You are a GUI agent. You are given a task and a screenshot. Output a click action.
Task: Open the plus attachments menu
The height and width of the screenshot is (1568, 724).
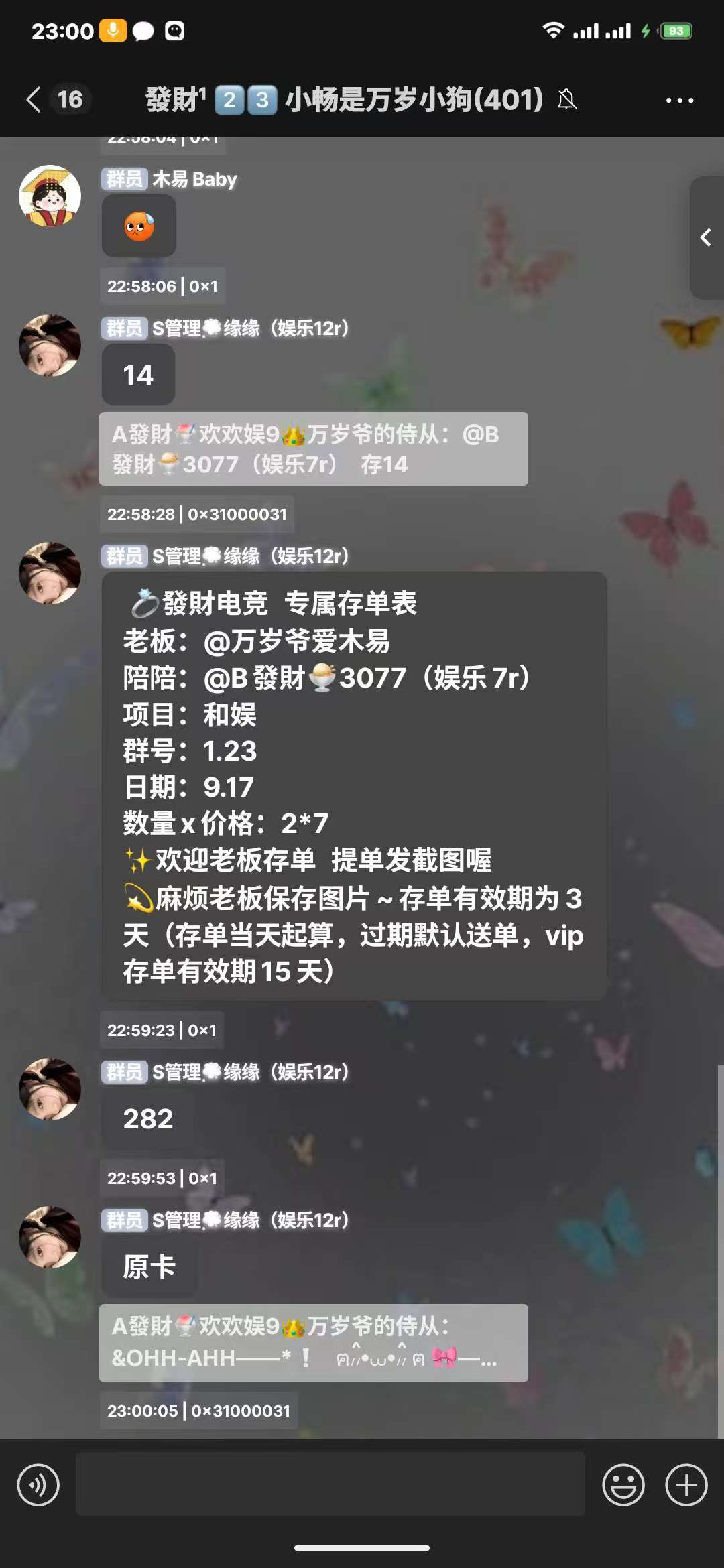[686, 1485]
